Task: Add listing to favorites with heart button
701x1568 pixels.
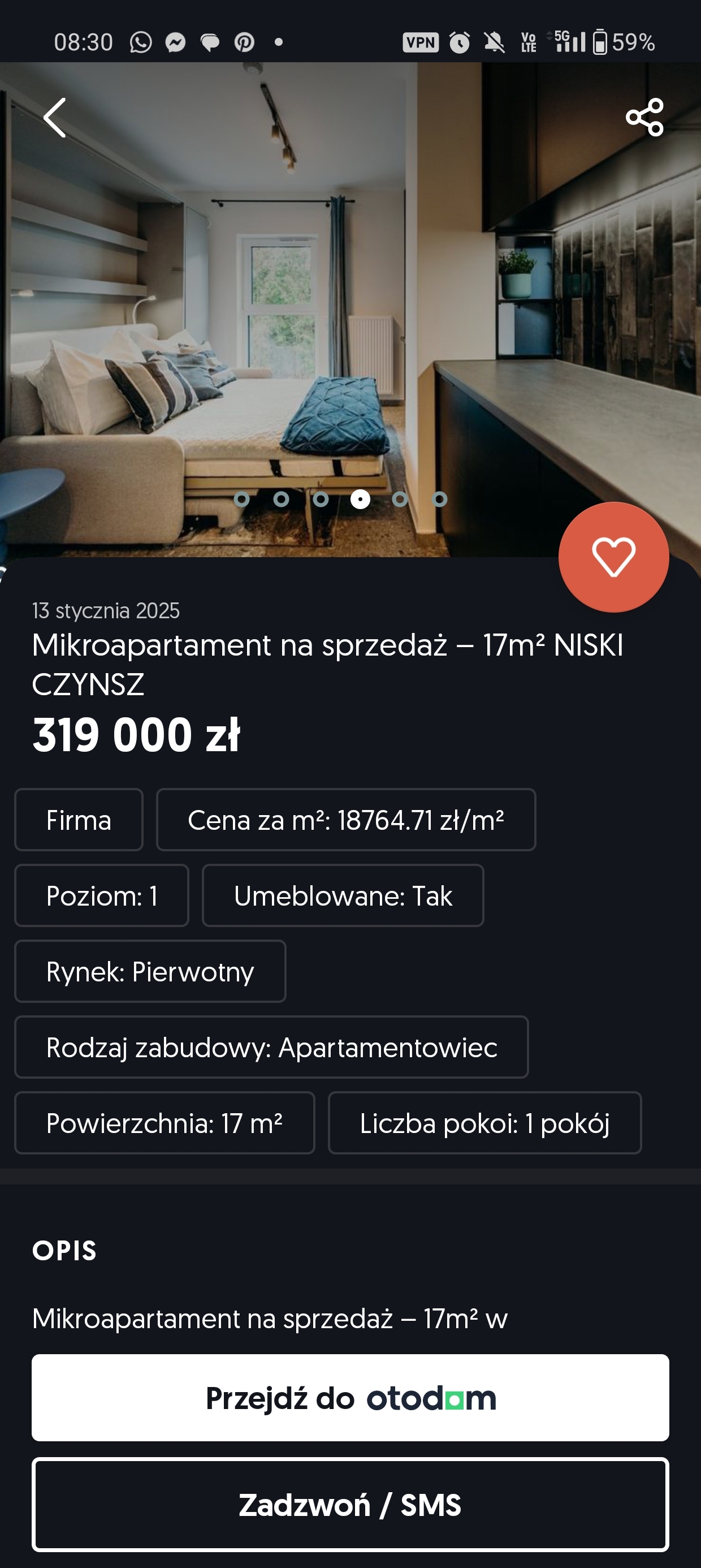Action: point(613,557)
